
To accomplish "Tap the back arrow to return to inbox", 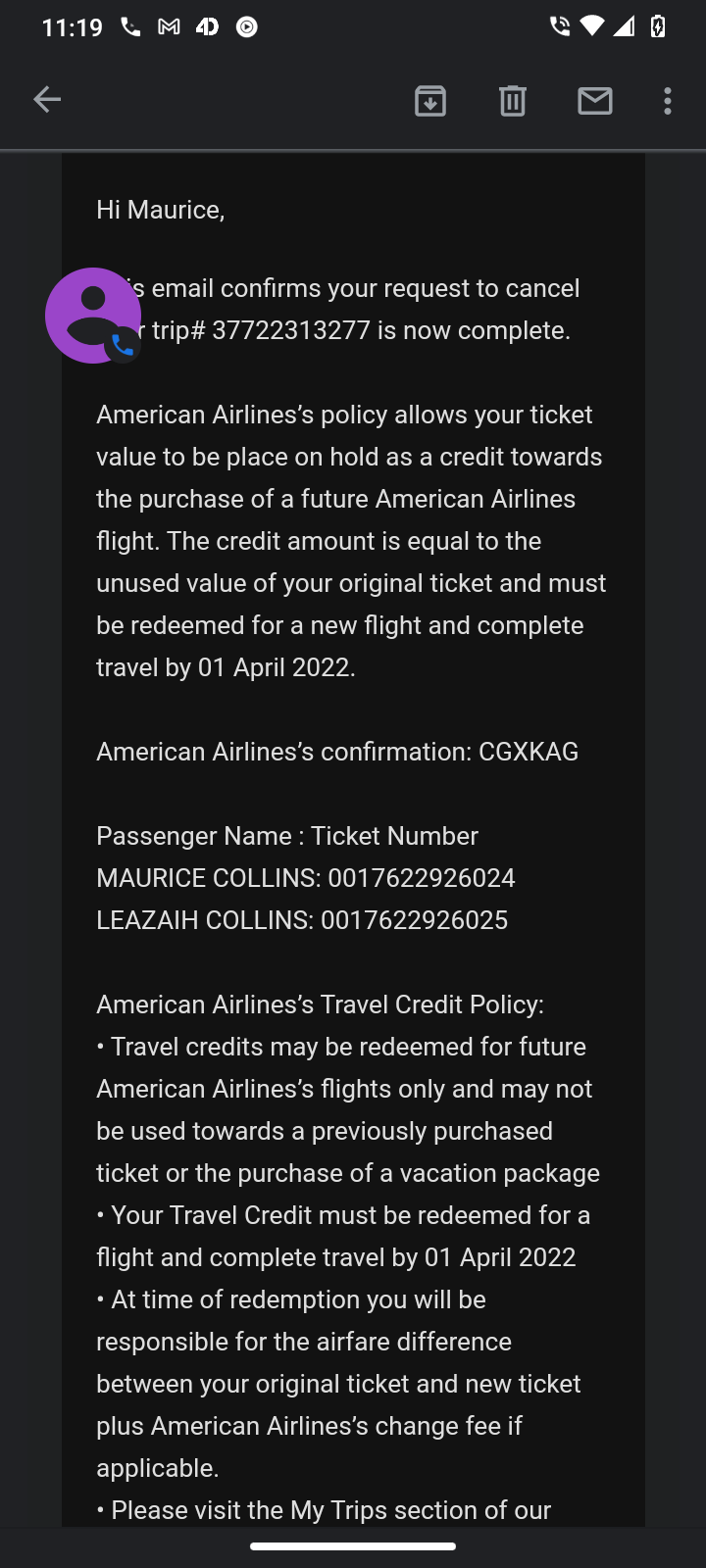I will [x=46, y=99].
